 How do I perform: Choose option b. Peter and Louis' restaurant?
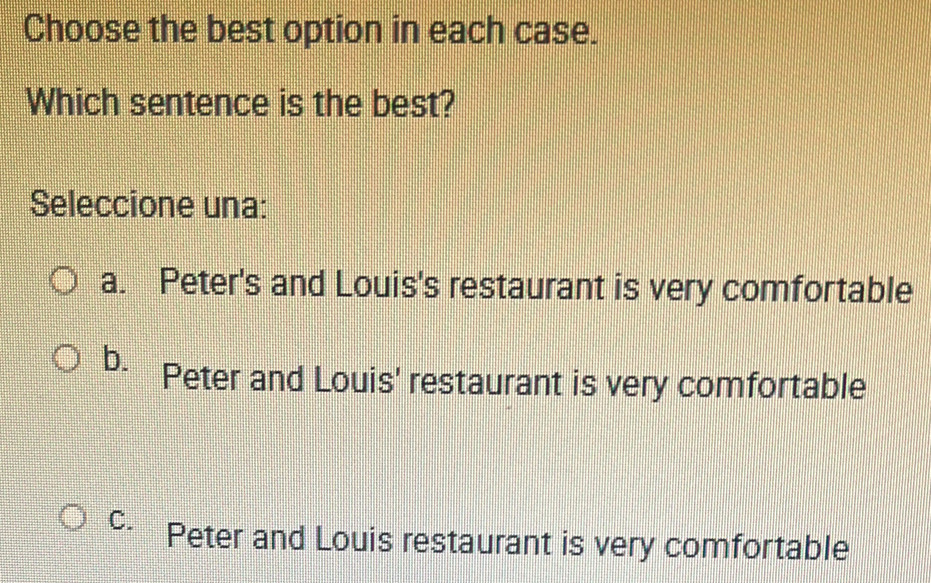[x=67, y=358]
